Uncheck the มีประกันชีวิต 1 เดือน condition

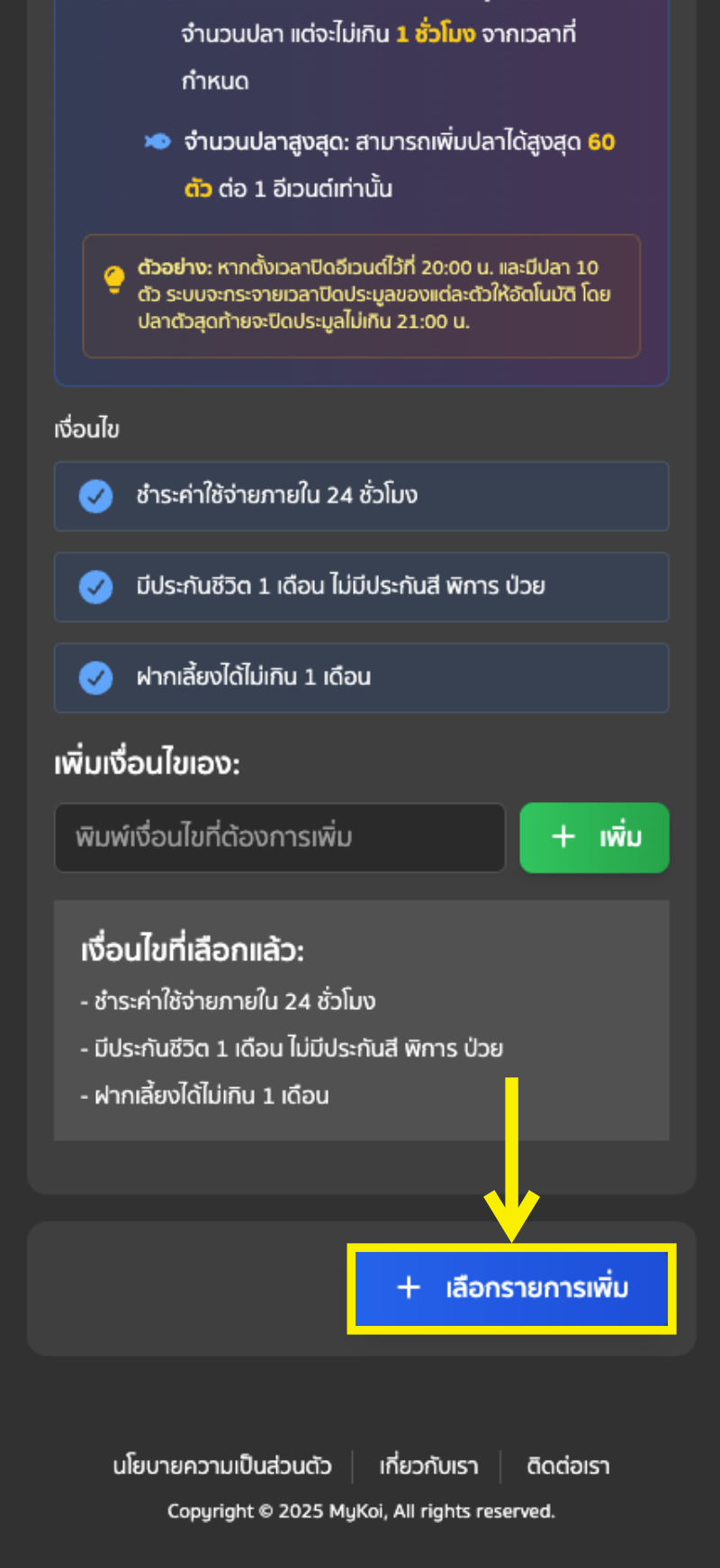click(96, 587)
